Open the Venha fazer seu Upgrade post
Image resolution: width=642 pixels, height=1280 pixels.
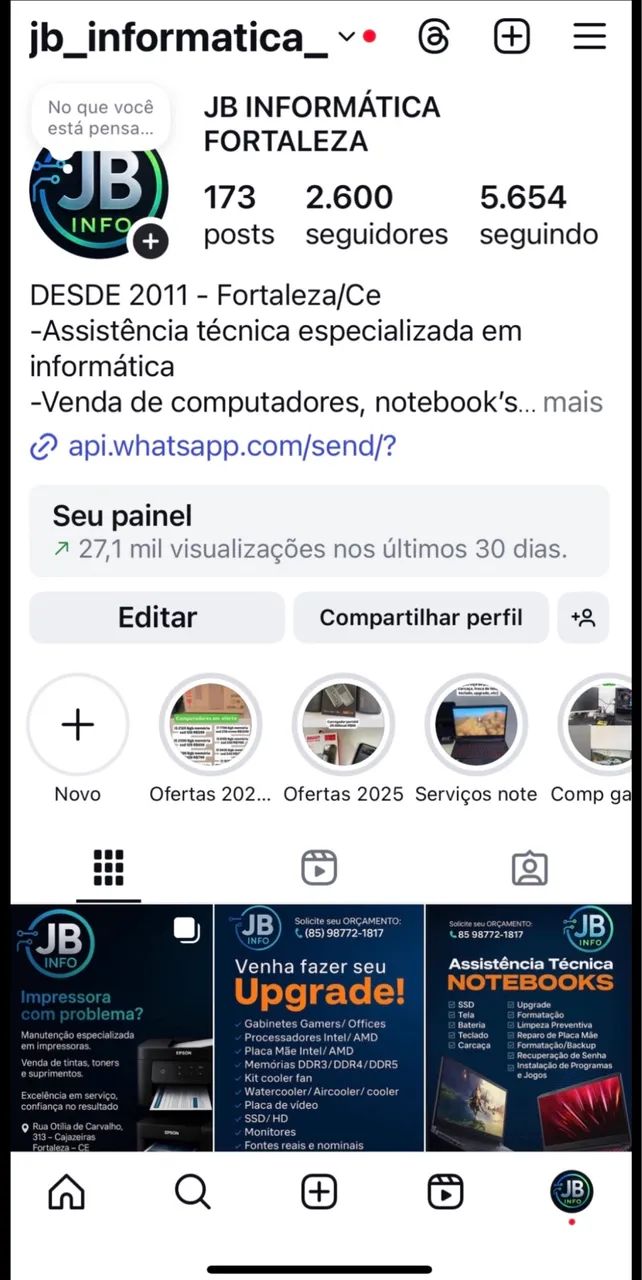coord(319,1028)
